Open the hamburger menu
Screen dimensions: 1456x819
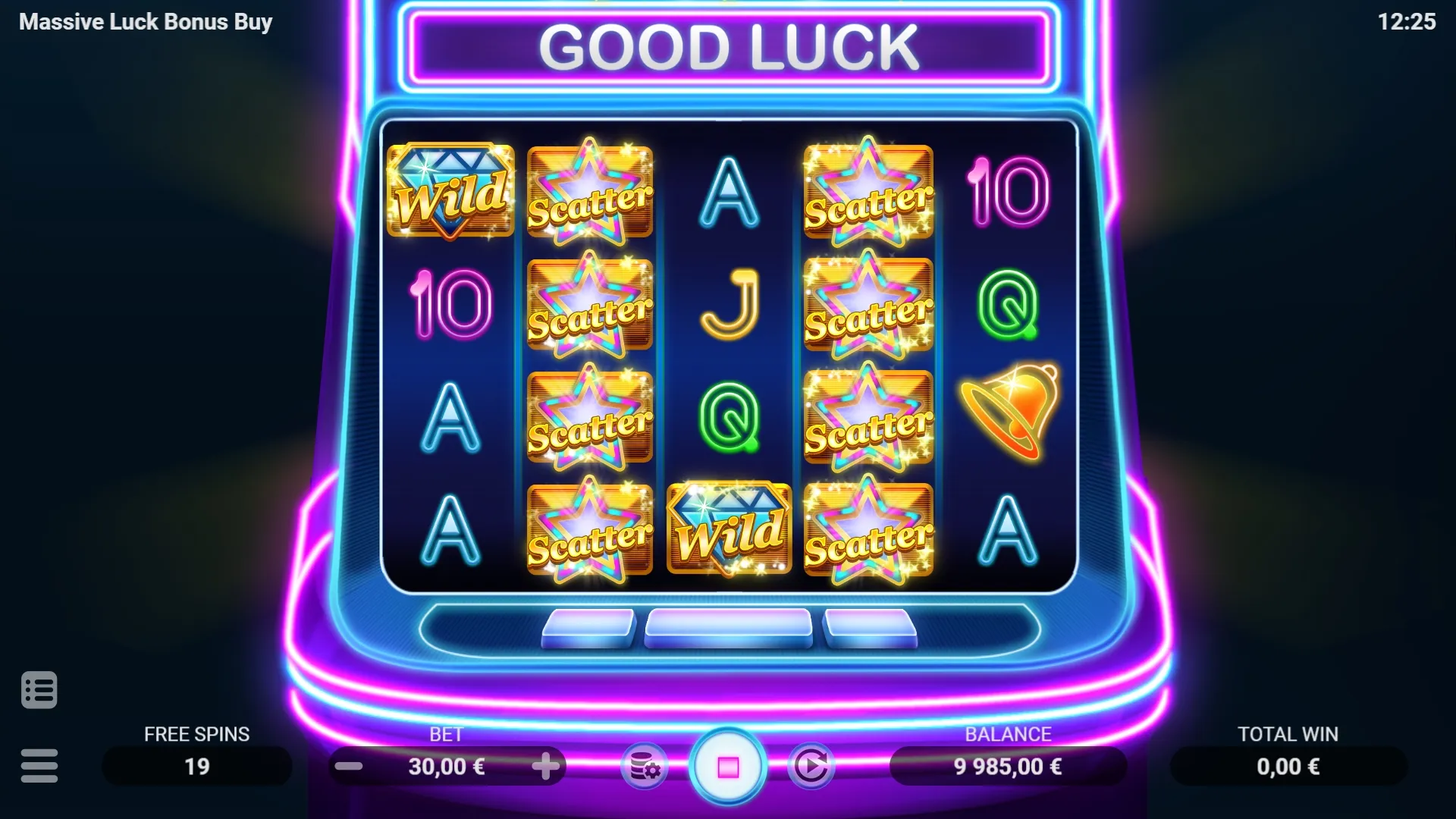pyautogui.click(x=39, y=765)
